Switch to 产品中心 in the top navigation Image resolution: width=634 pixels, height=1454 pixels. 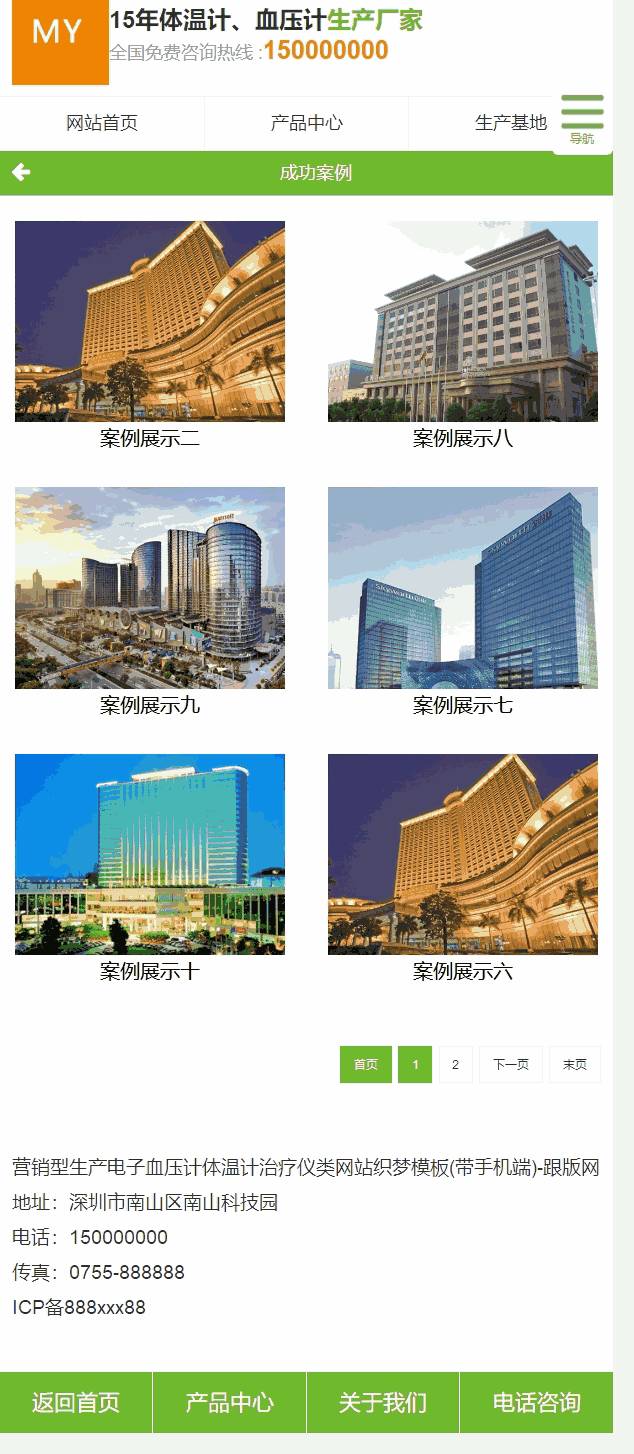pos(306,123)
